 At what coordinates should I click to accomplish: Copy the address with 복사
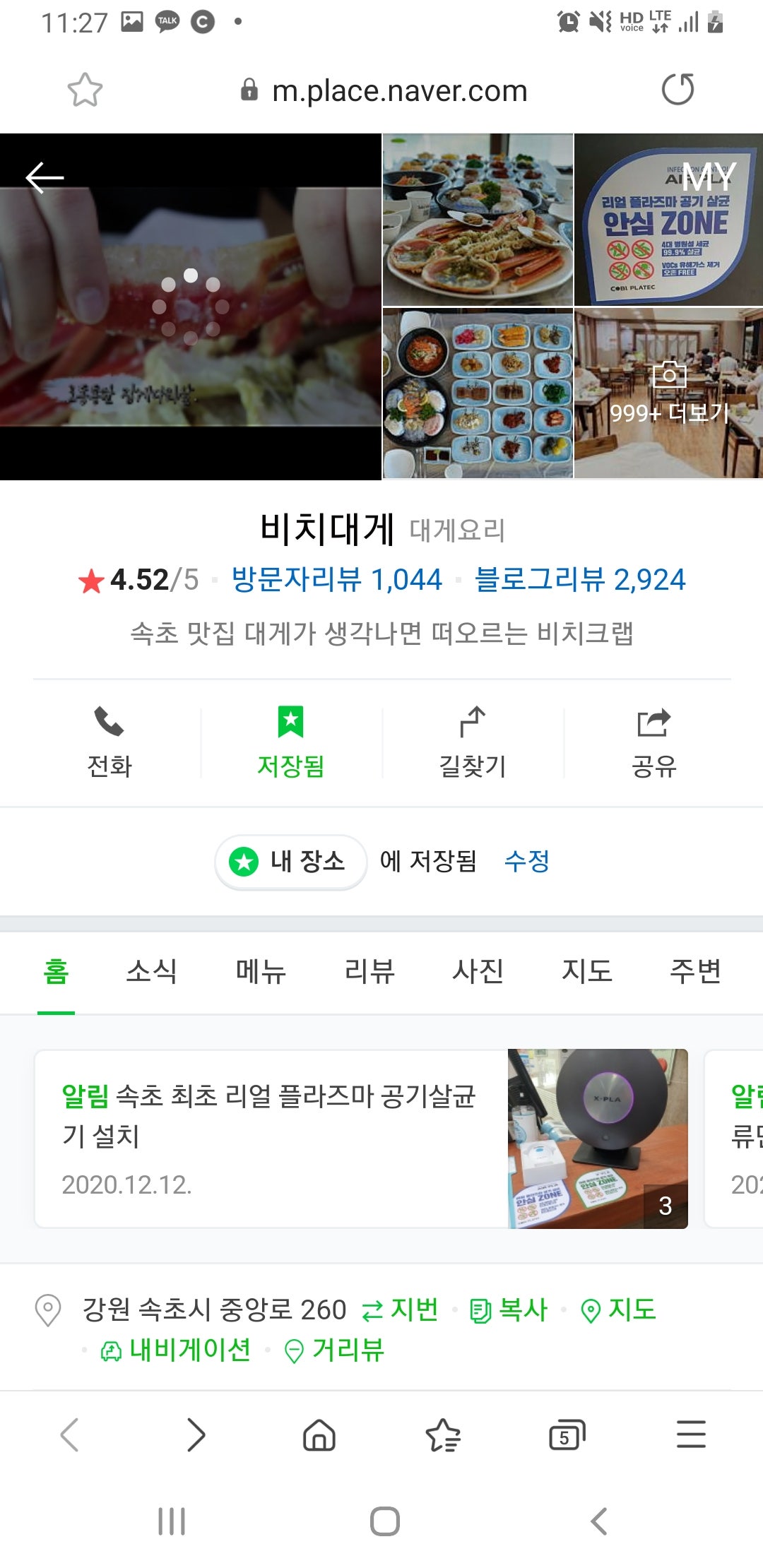click(x=509, y=1310)
